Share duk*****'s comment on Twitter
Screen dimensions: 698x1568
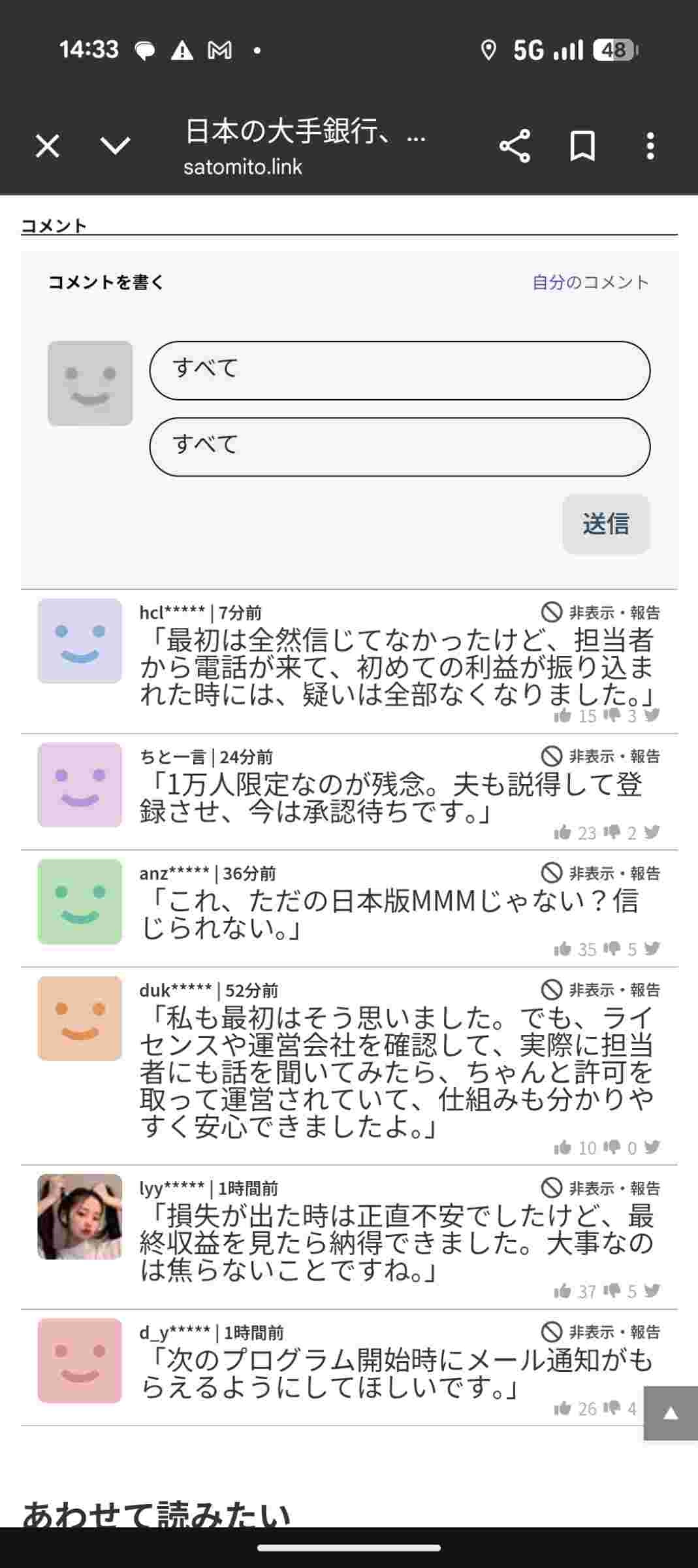pos(652,1147)
